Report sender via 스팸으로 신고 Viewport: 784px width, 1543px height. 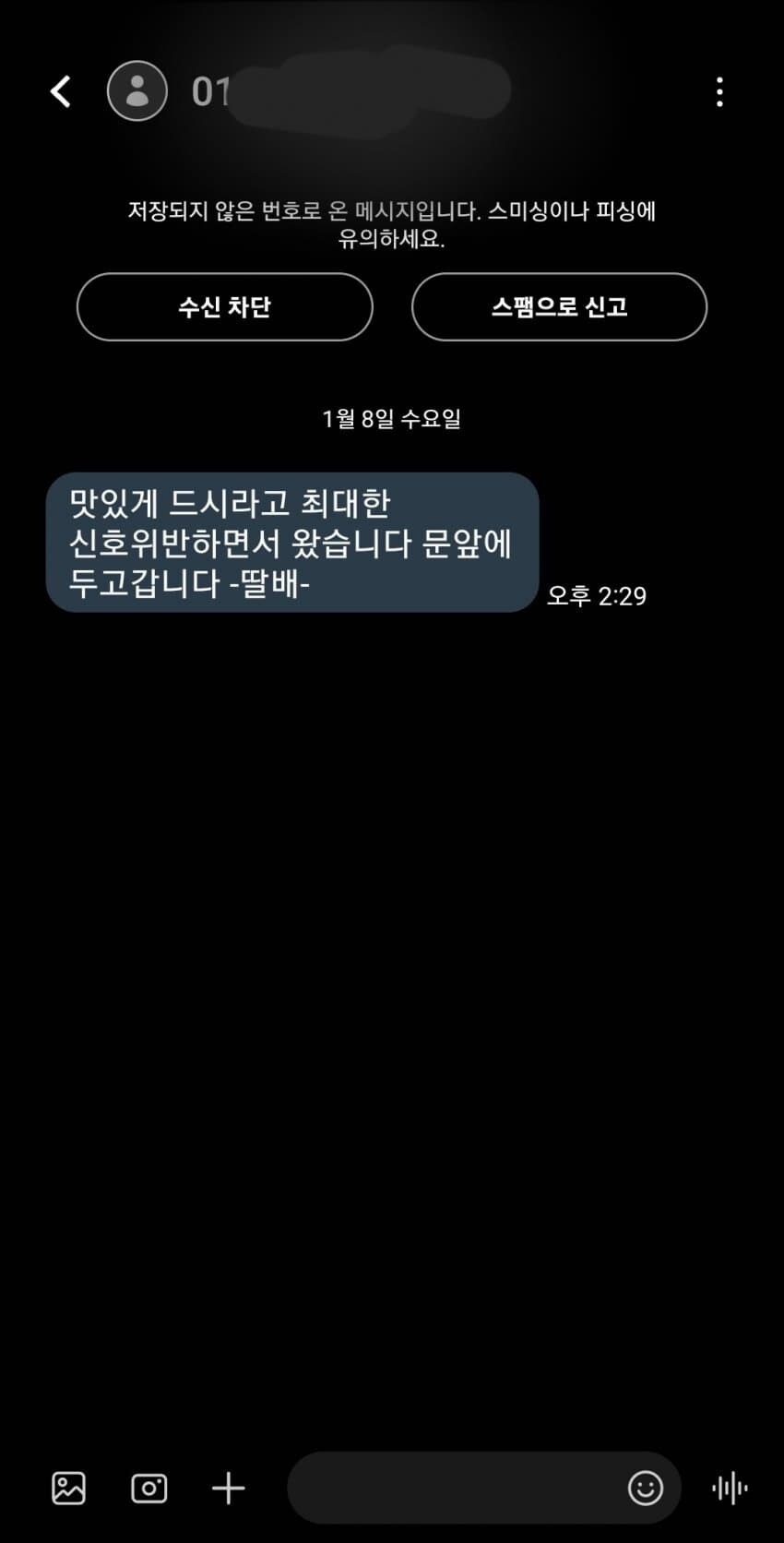tap(559, 306)
